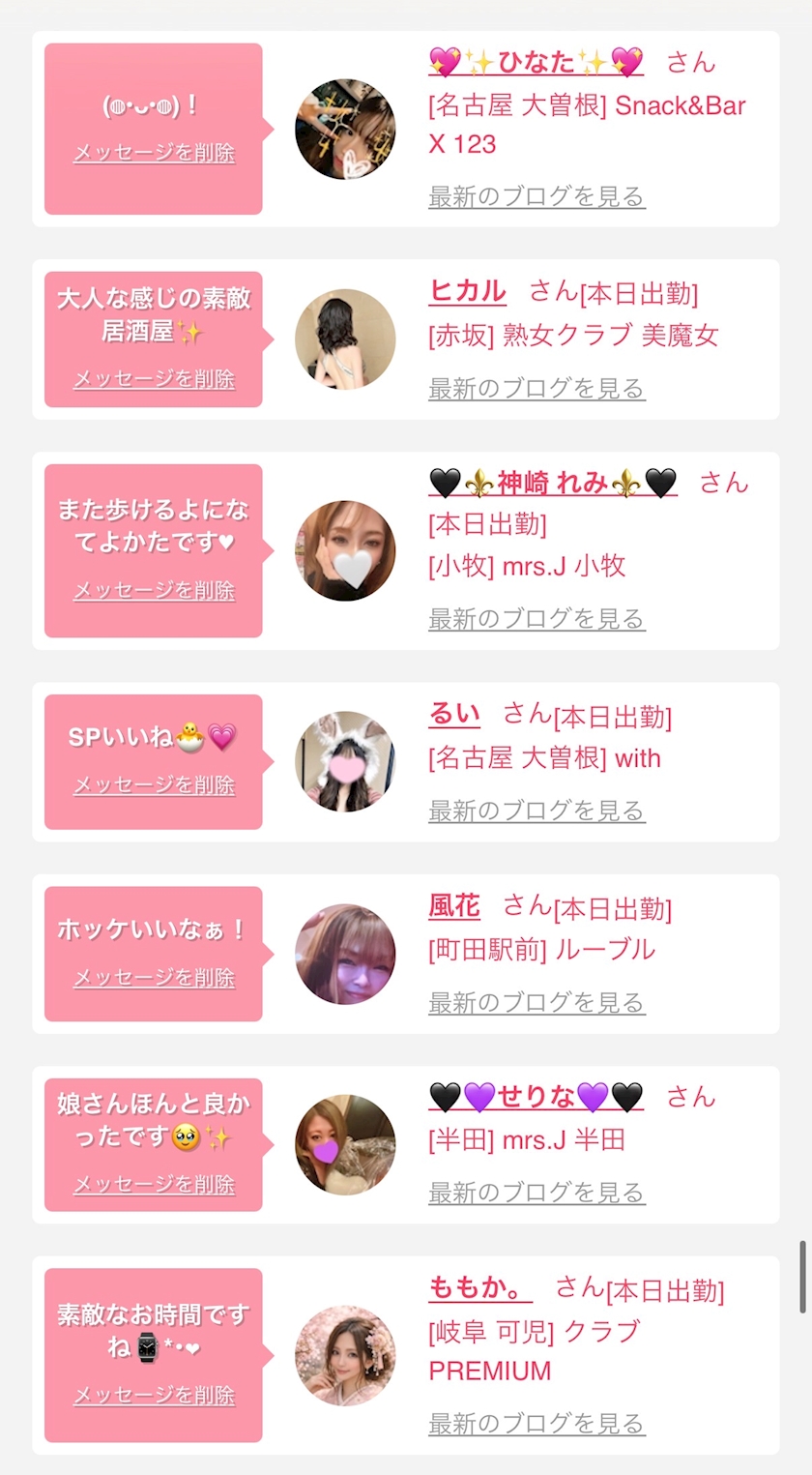
Task: Delete the SPいいね message
Action: tap(154, 785)
